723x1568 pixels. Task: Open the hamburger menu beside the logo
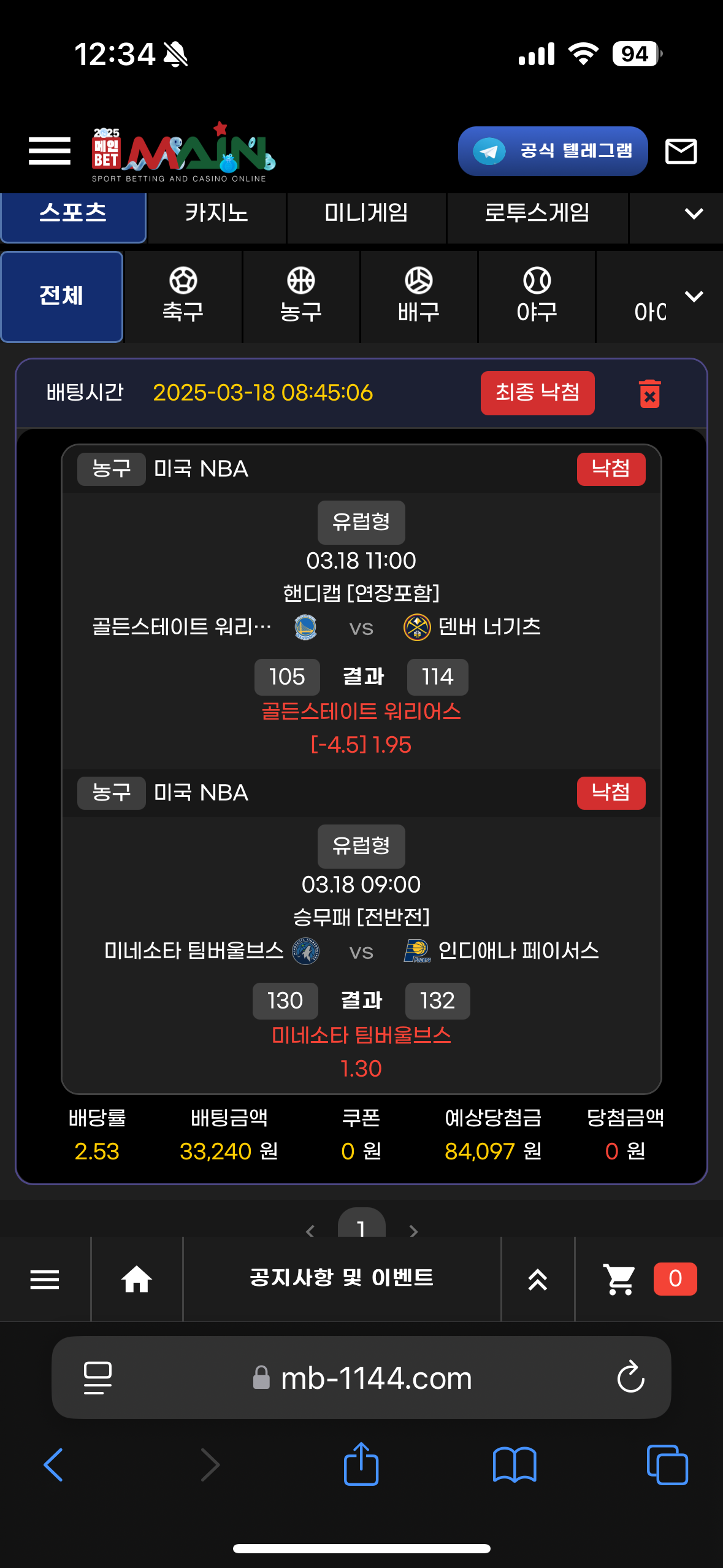coord(50,151)
